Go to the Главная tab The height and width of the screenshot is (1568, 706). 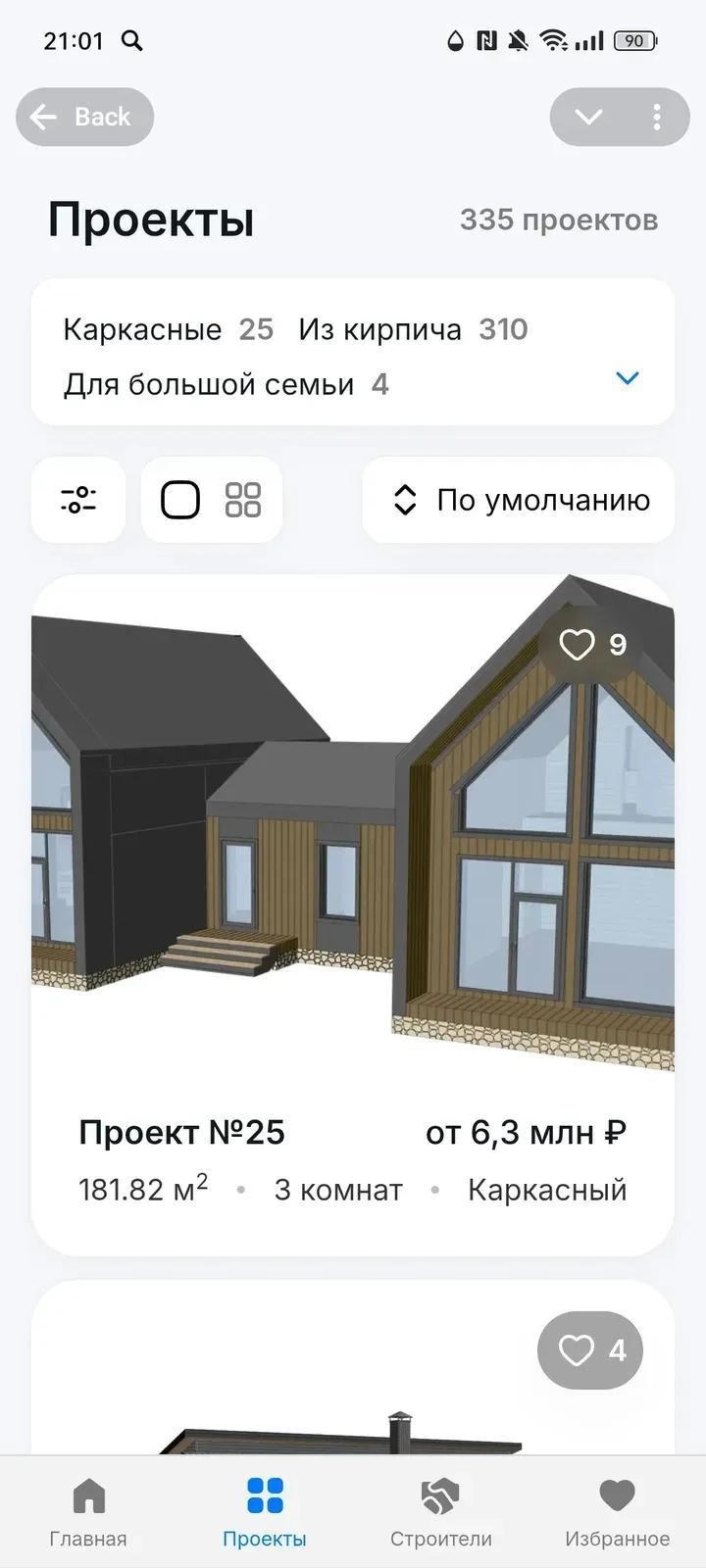[x=88, y=1511]
